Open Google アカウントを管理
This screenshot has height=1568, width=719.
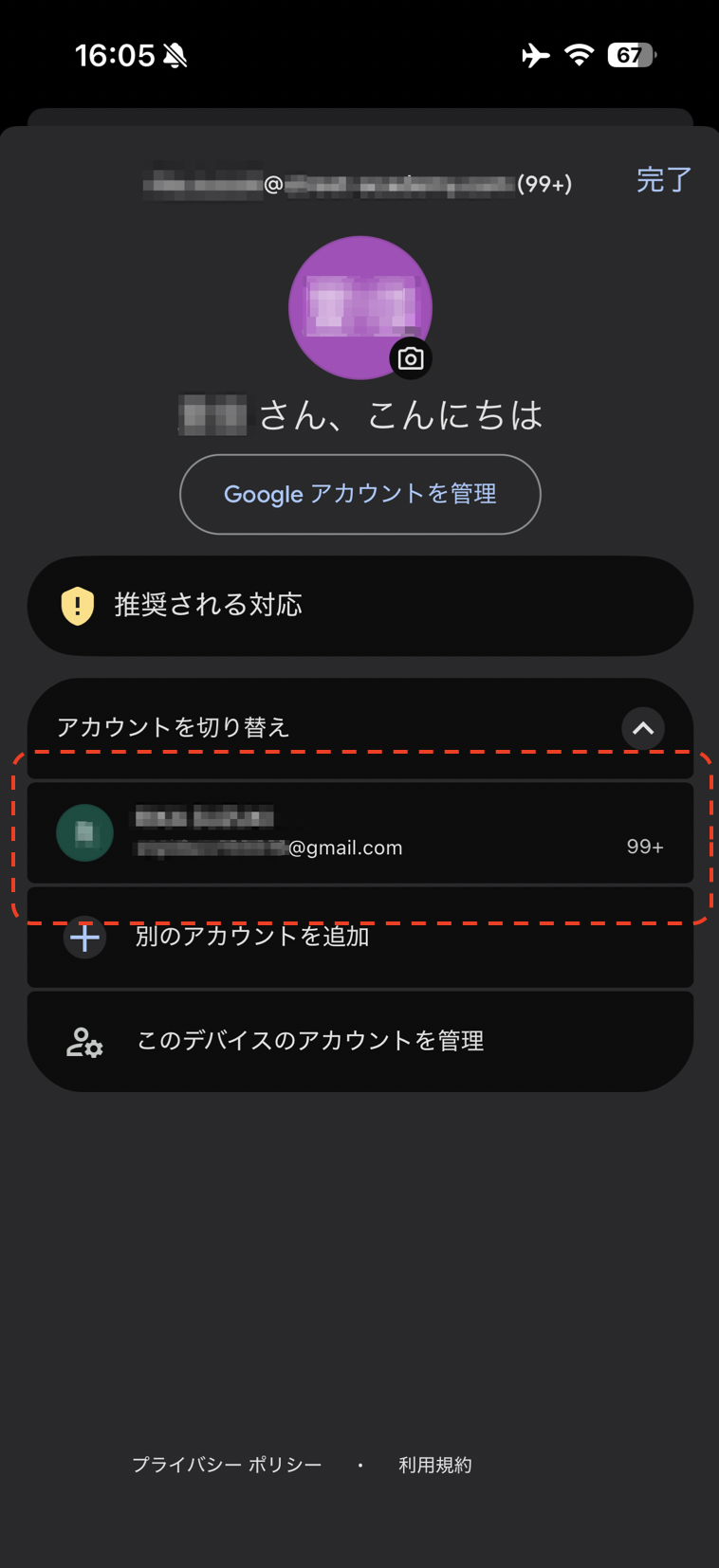pos(359,494)
